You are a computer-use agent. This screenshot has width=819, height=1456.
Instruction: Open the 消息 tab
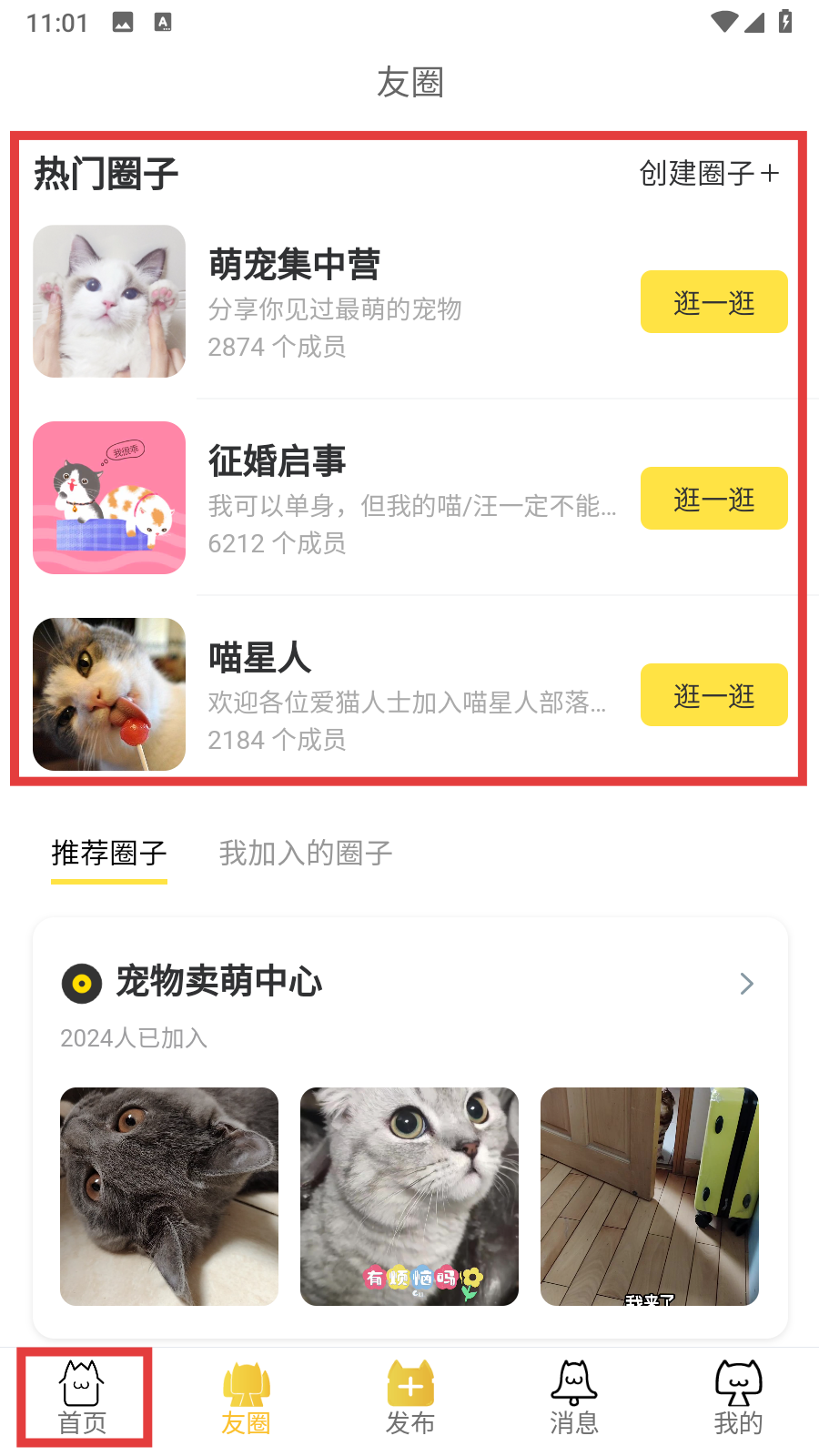[574, 1399]
